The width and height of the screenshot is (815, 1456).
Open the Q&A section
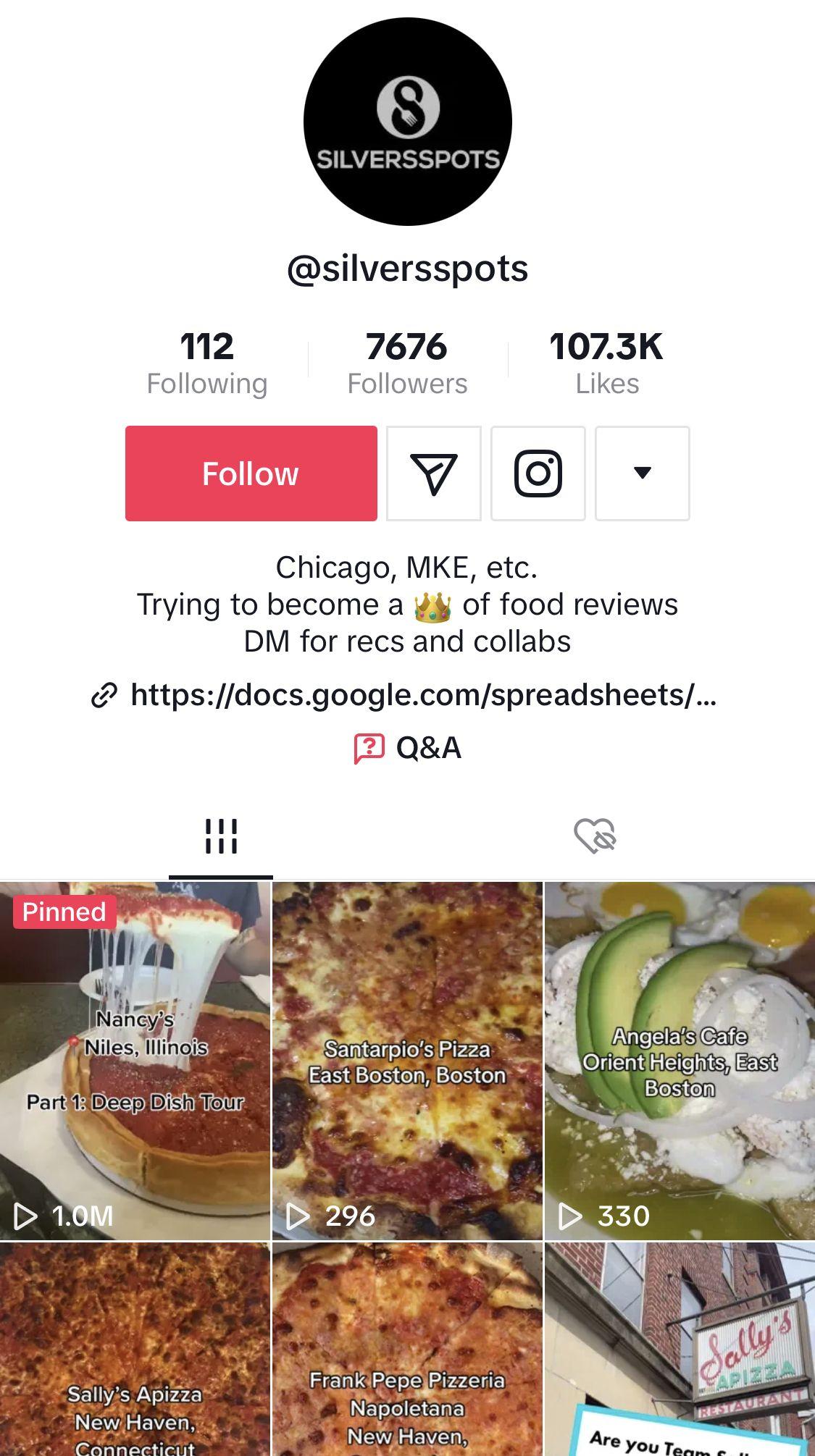click(407, 748)
